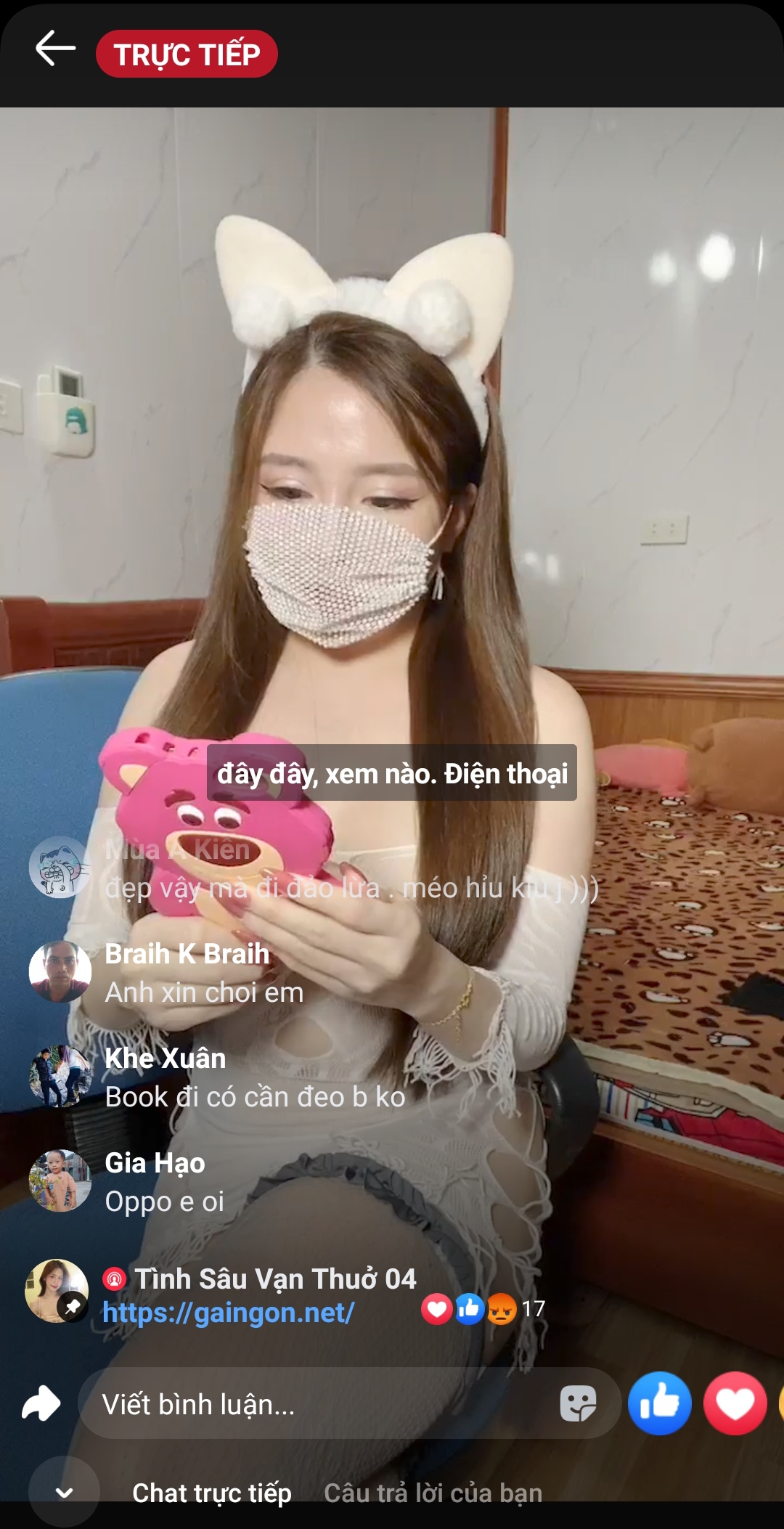Viewport: 784px width, 1529px height.
Task: Open Gia Hạo's commenter avatar
Action: [x=60, y=1181]
